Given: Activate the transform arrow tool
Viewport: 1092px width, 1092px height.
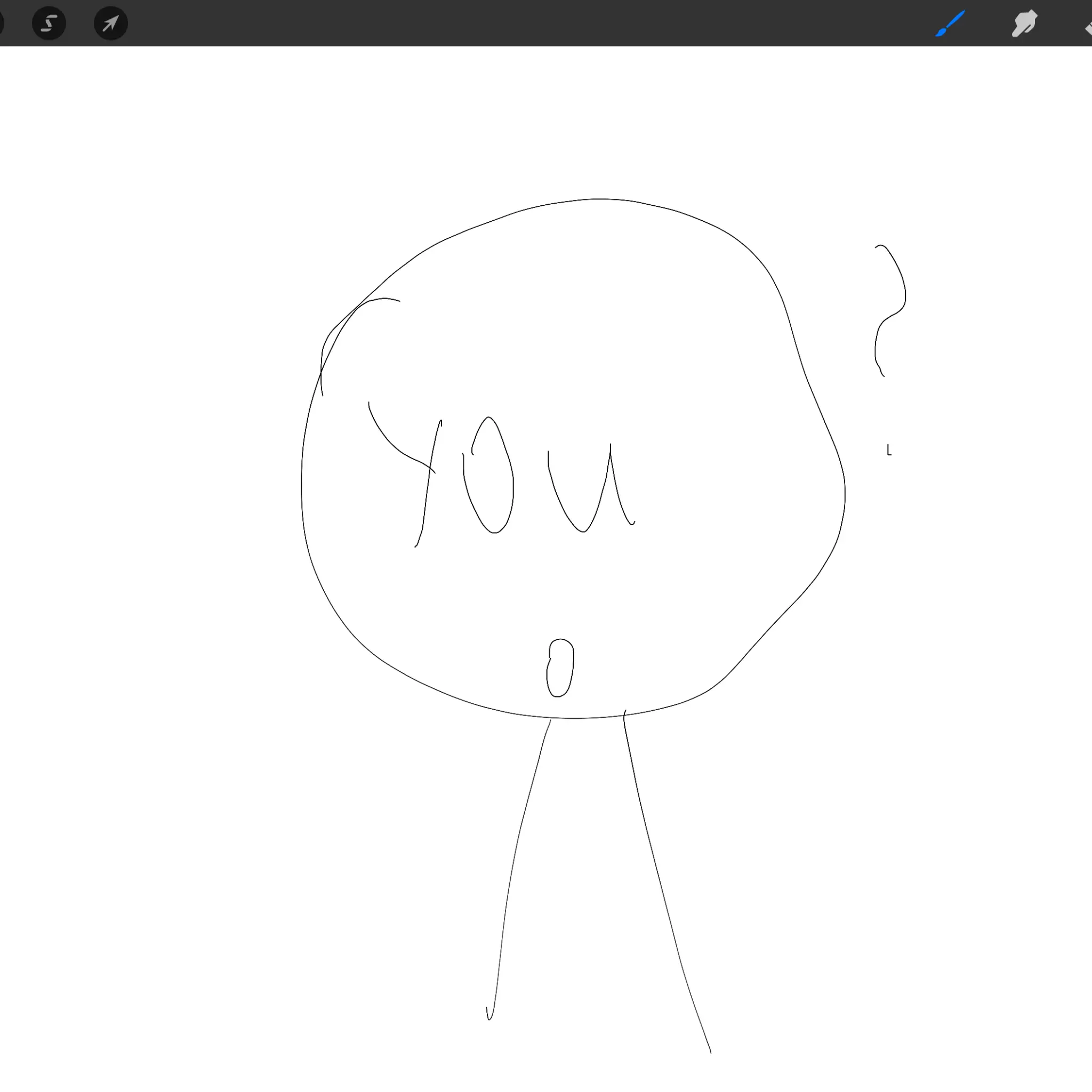Looking at the screenshot, I should pos(110,23).
